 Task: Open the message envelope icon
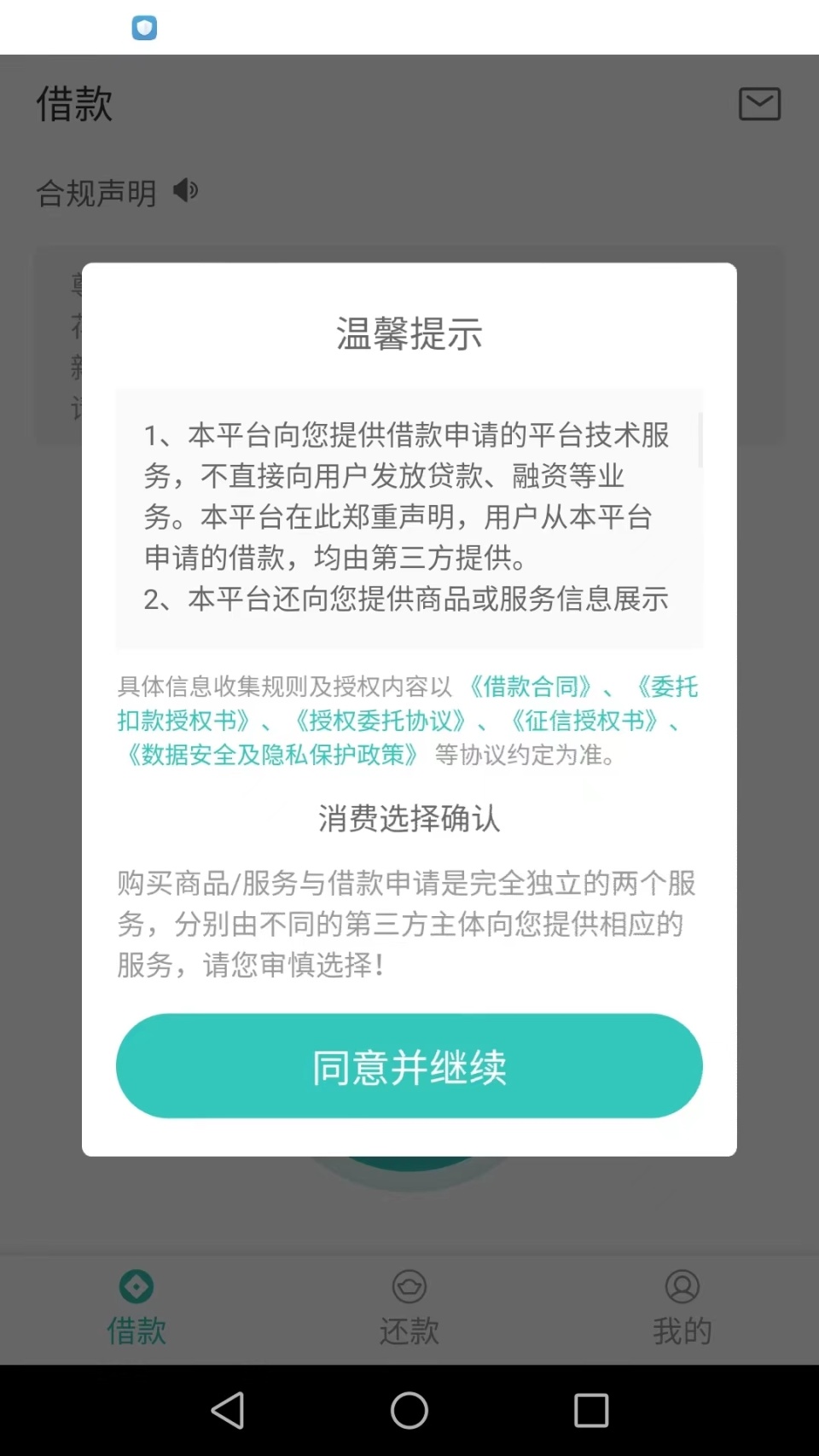pos(759,104)
